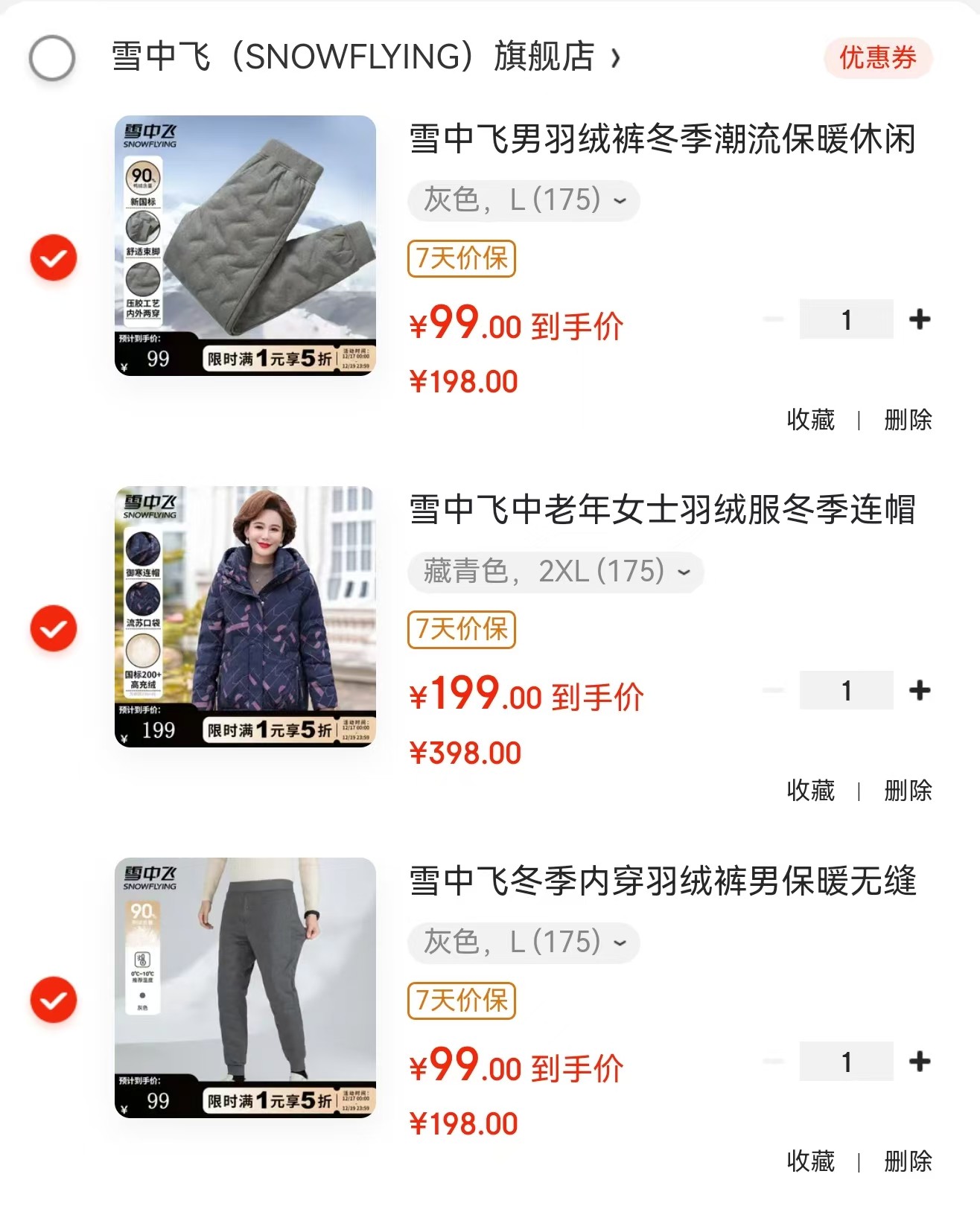Increase quantity of 男羽绒裤冬季潮流保暖休闲
The height and width of the screenshot is (1206, 980).
coord(920,319)
